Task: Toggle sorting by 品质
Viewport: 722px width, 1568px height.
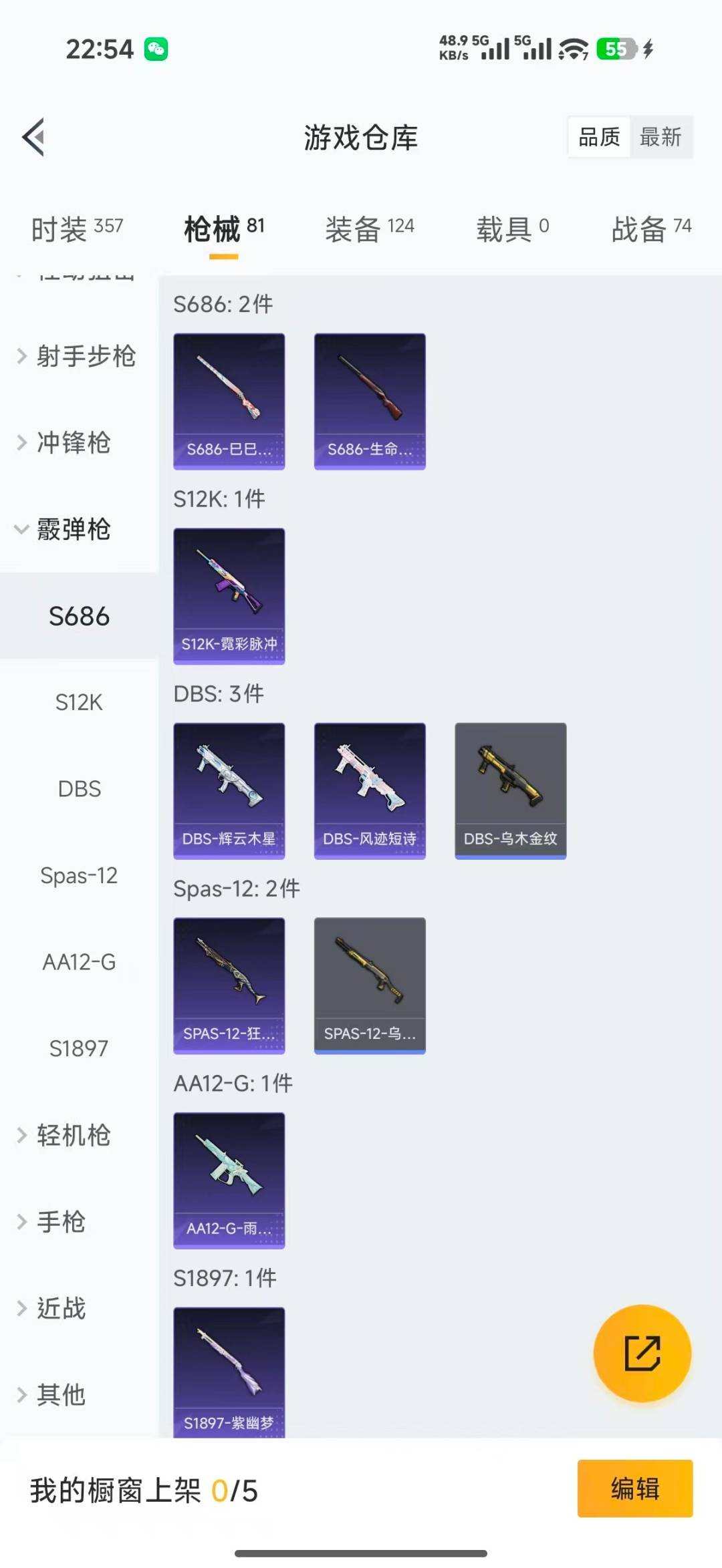Action: (x=598, y=137)
